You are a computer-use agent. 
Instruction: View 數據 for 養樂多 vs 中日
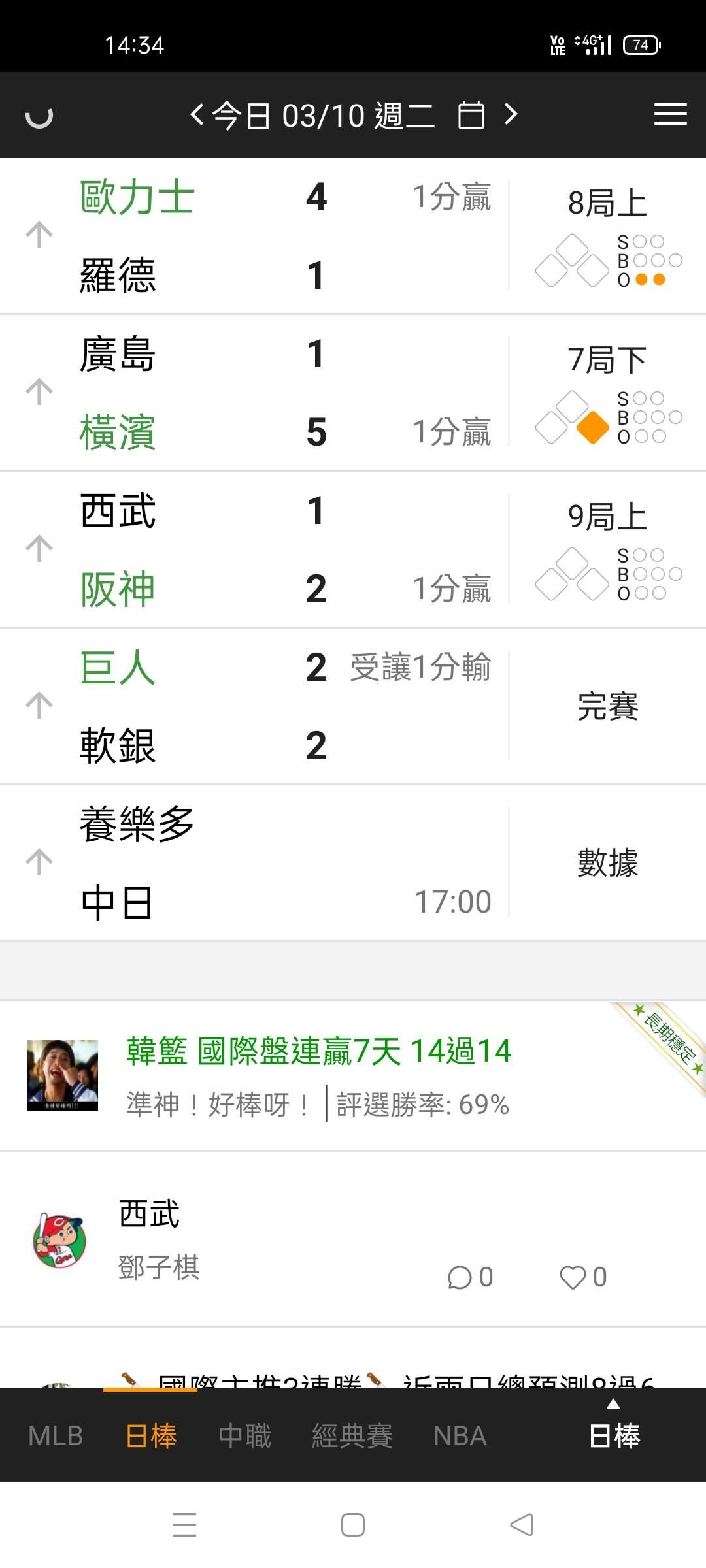(607, 863)
